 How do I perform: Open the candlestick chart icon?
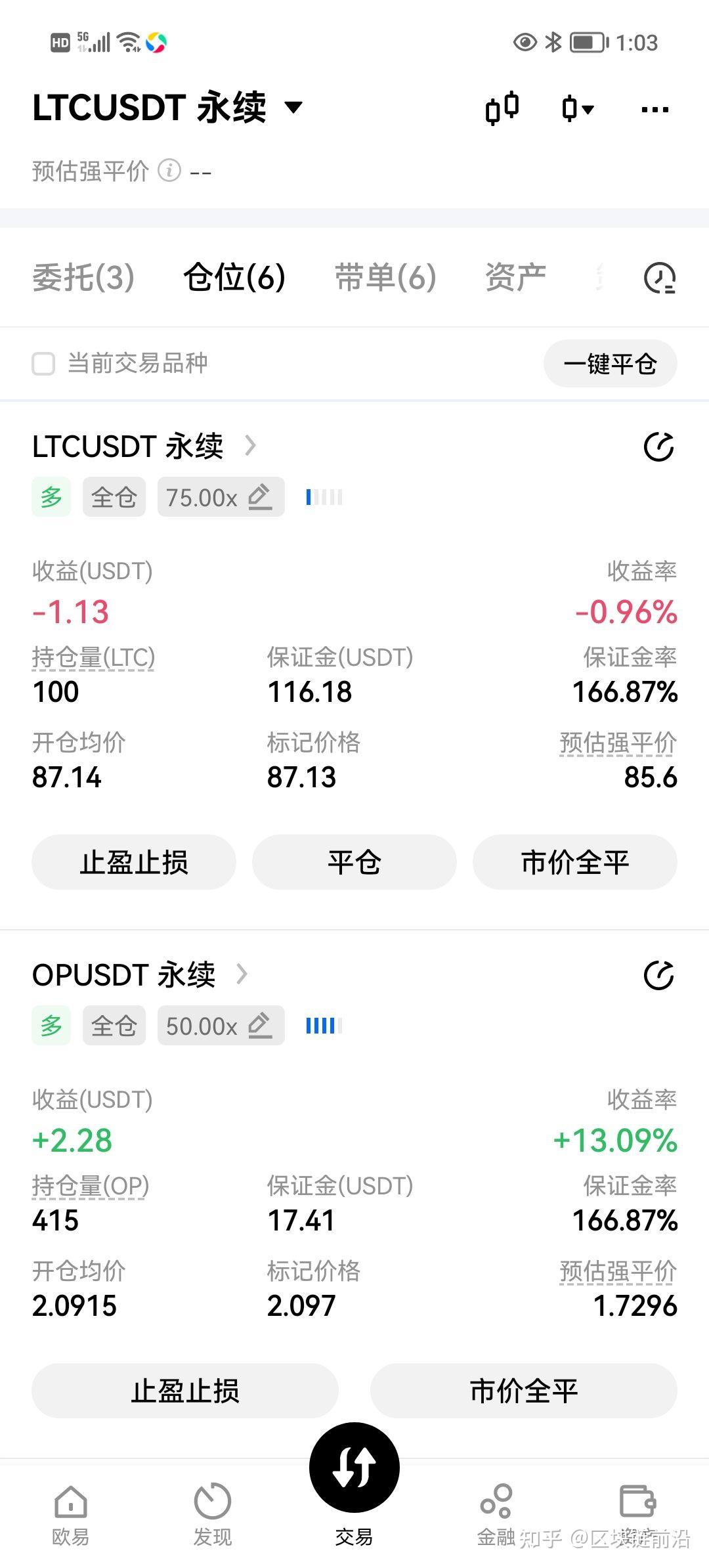503,108
